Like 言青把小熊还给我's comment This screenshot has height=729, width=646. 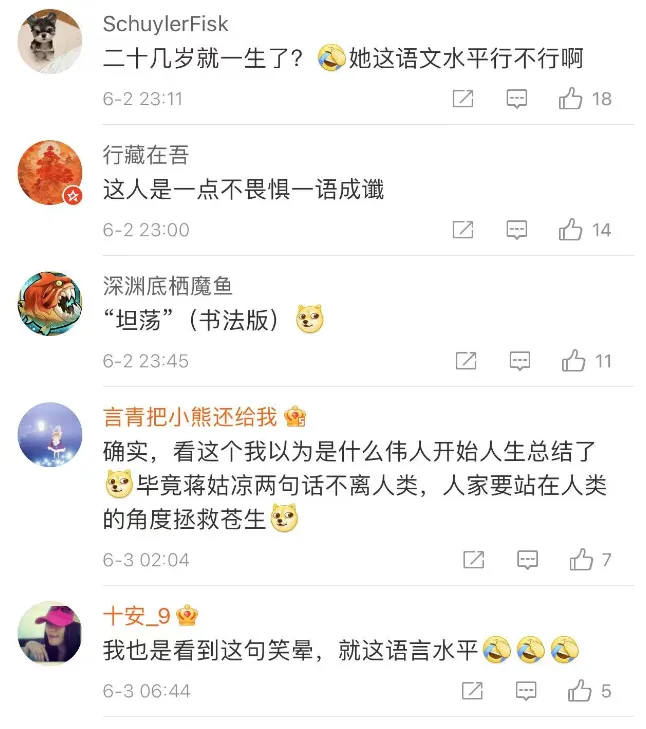pyautogui.click(x=581, y=560)
